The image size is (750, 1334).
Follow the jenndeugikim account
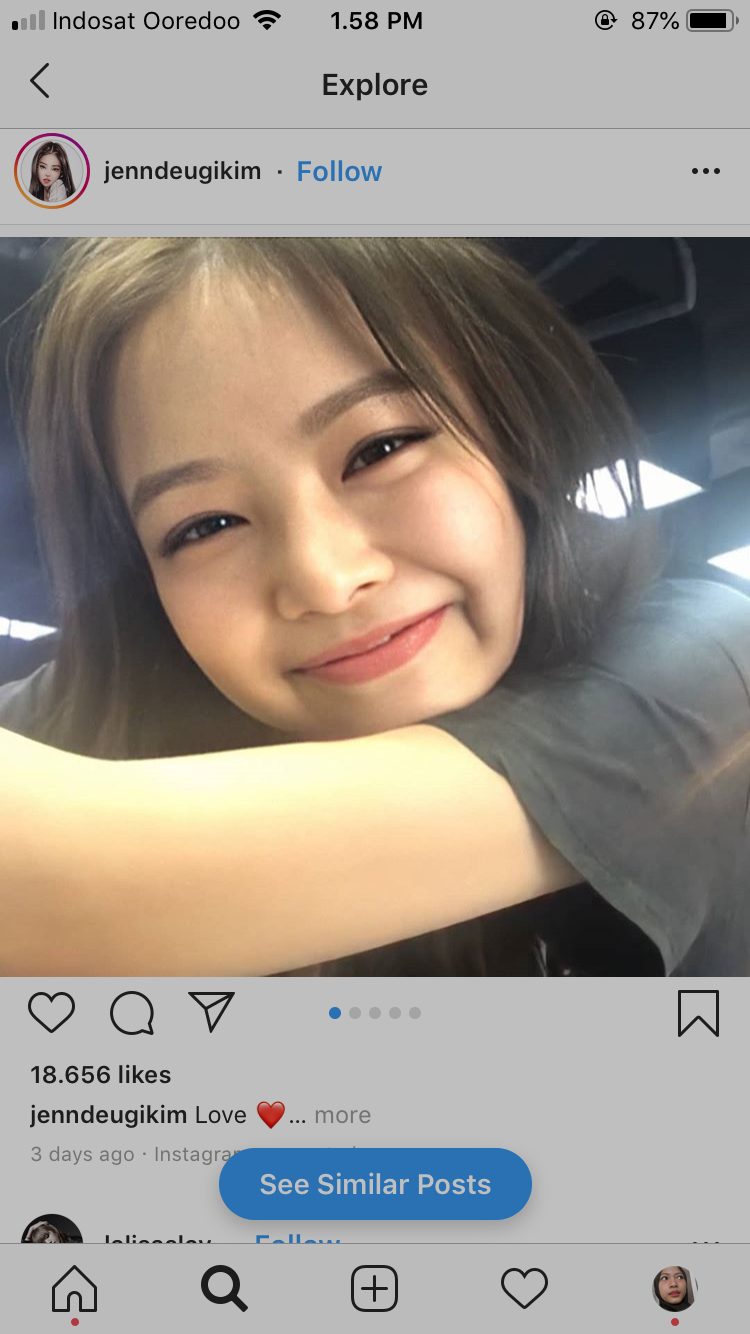(x=339, y=172)
